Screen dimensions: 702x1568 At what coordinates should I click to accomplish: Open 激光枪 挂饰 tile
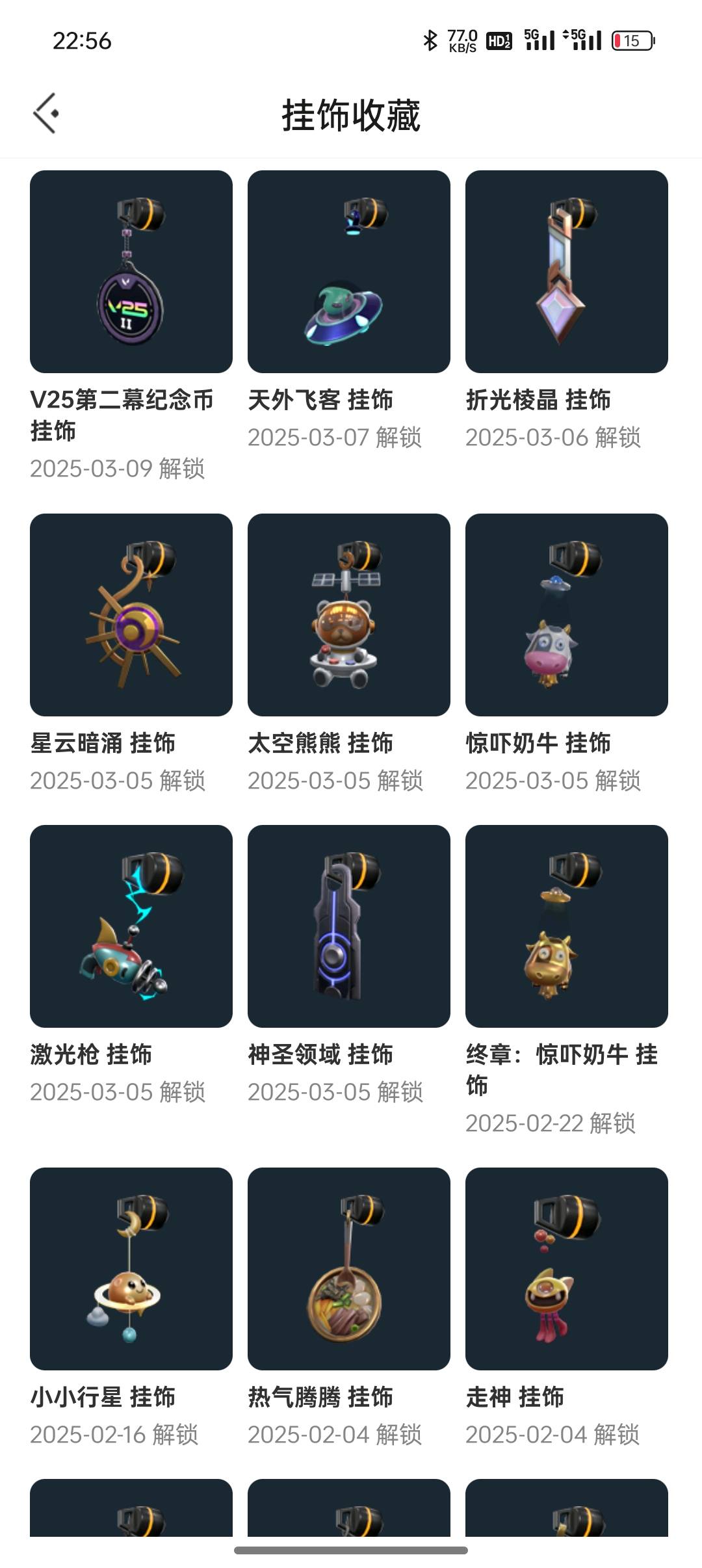click(131, 926)
